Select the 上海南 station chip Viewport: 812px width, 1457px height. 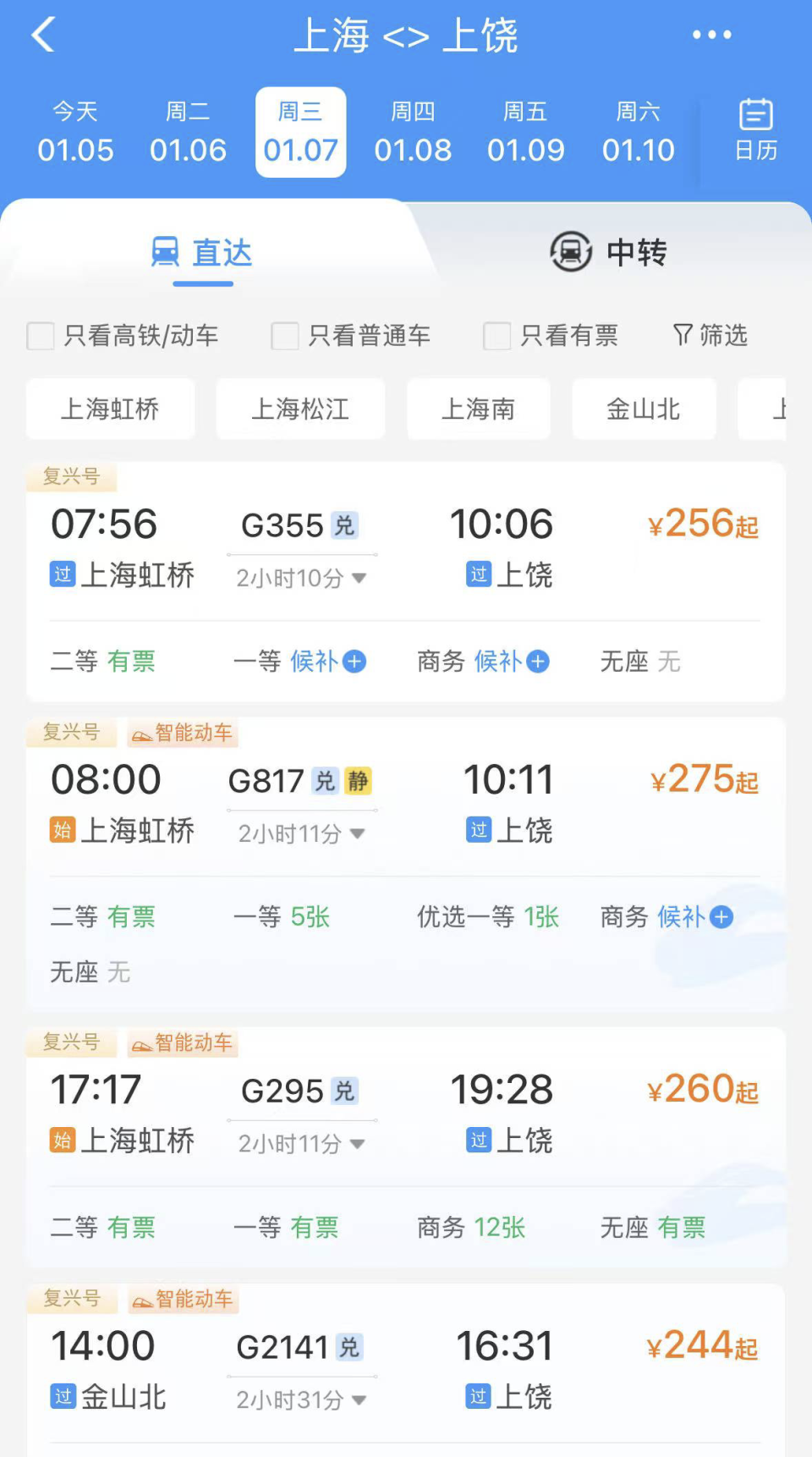coord(479,409)
